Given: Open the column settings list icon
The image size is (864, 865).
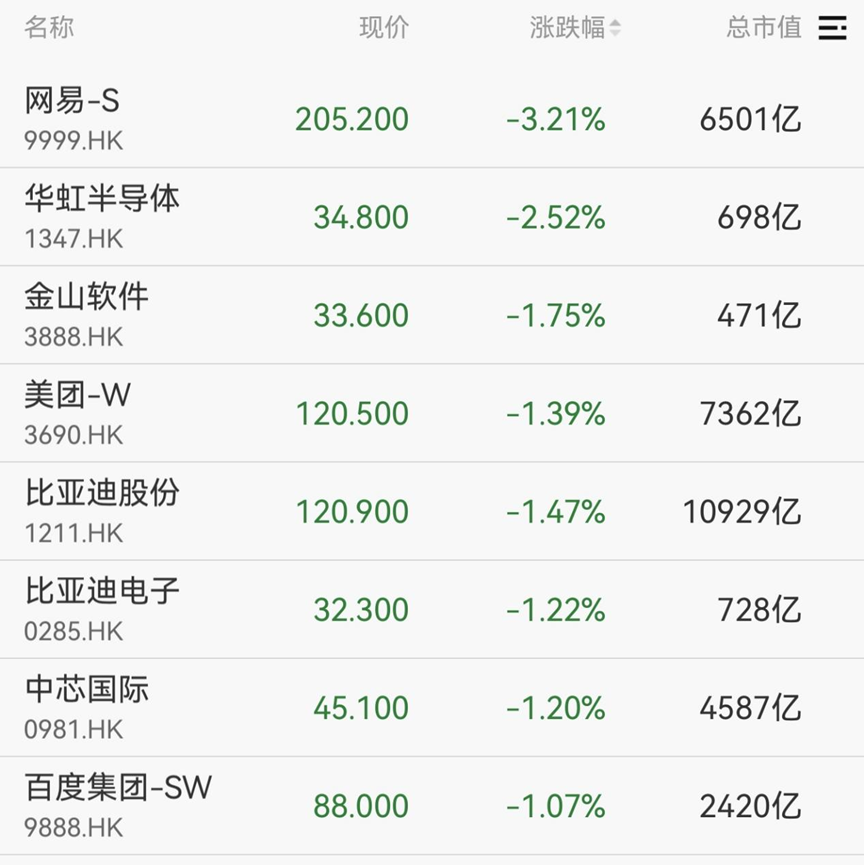Looking at the screenshot, I should (832, 28).
